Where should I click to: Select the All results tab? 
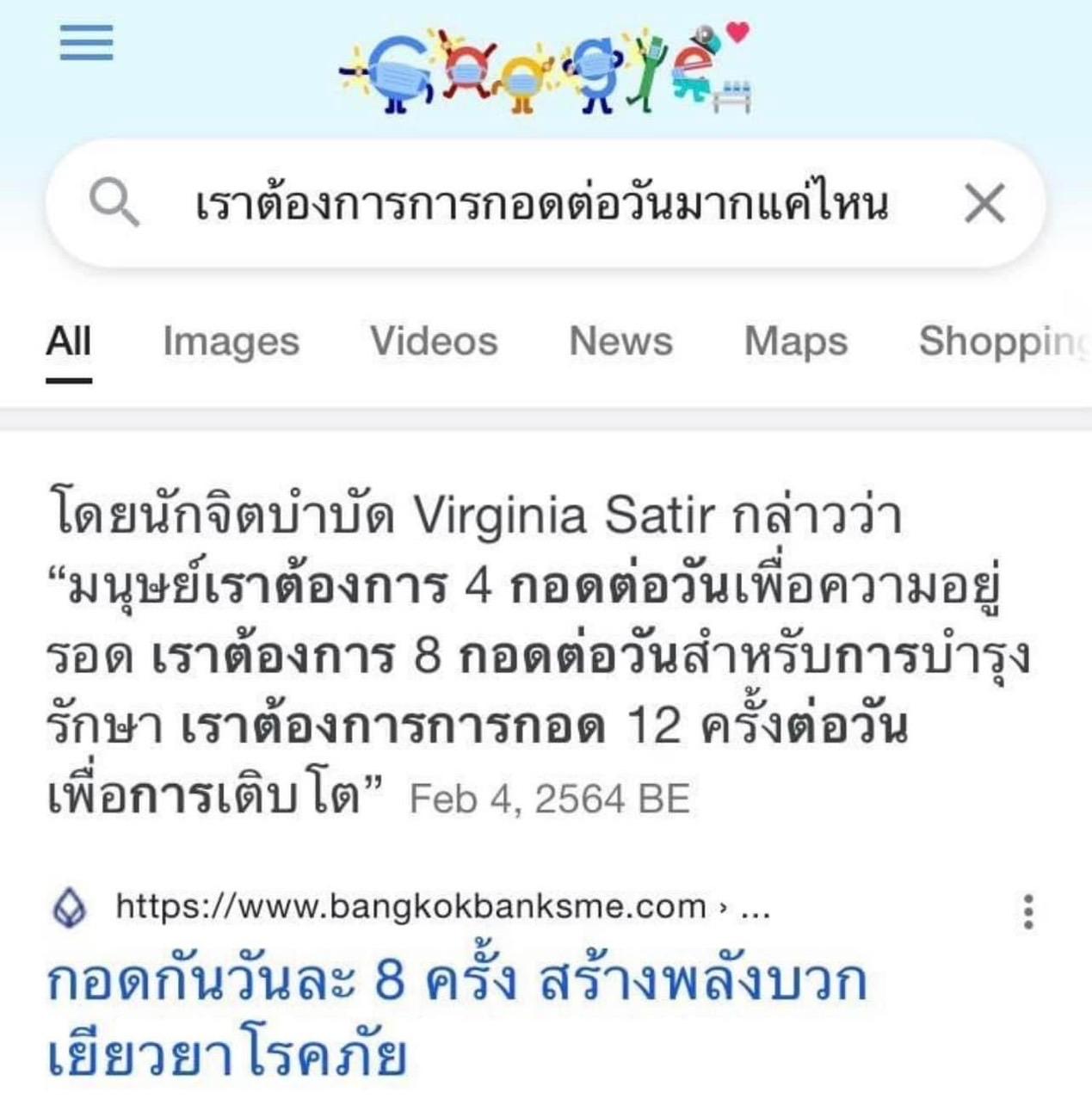point(69,341)
